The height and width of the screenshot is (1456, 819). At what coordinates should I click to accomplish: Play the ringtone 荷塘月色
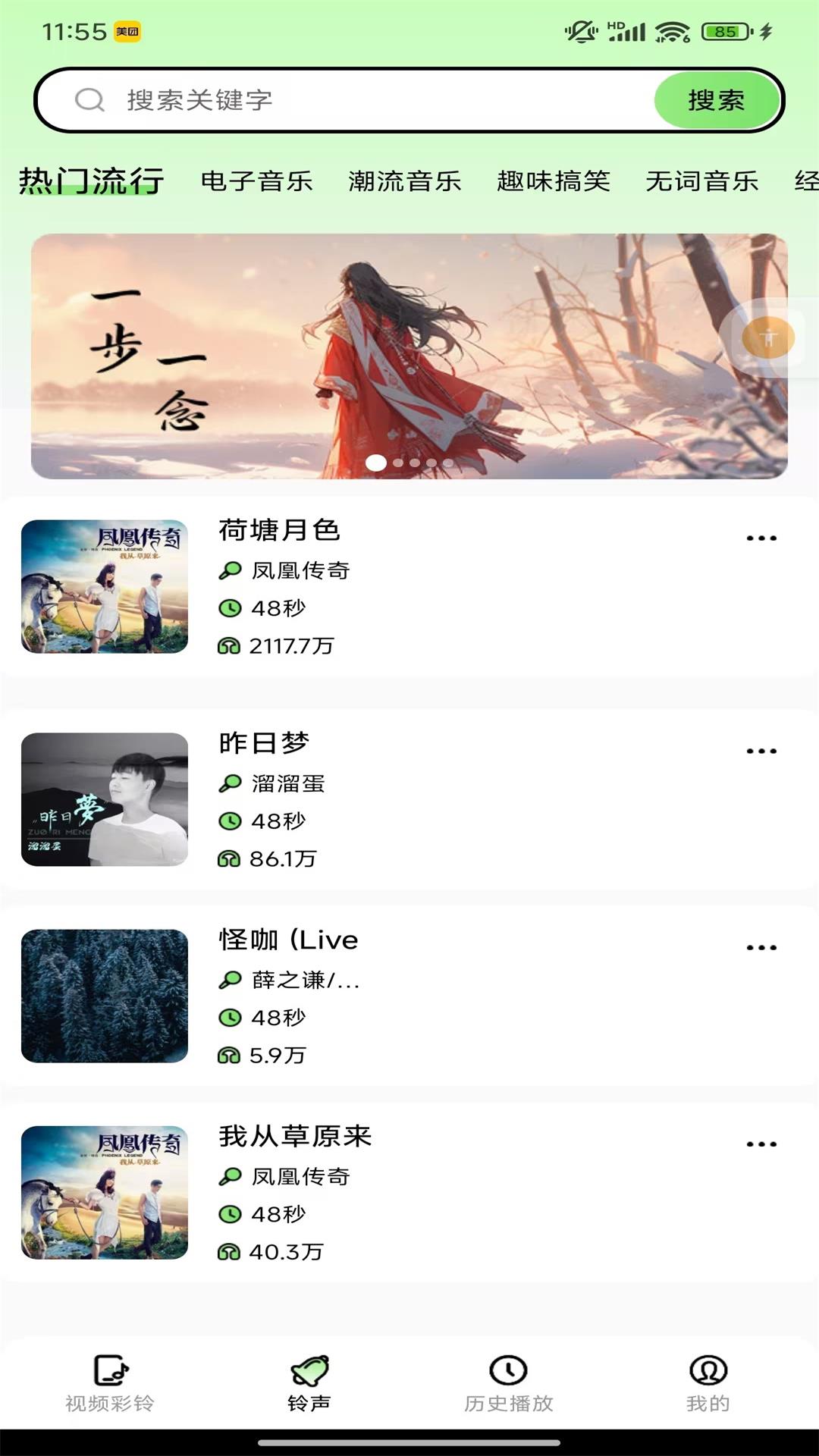click(x=409, y=587)
